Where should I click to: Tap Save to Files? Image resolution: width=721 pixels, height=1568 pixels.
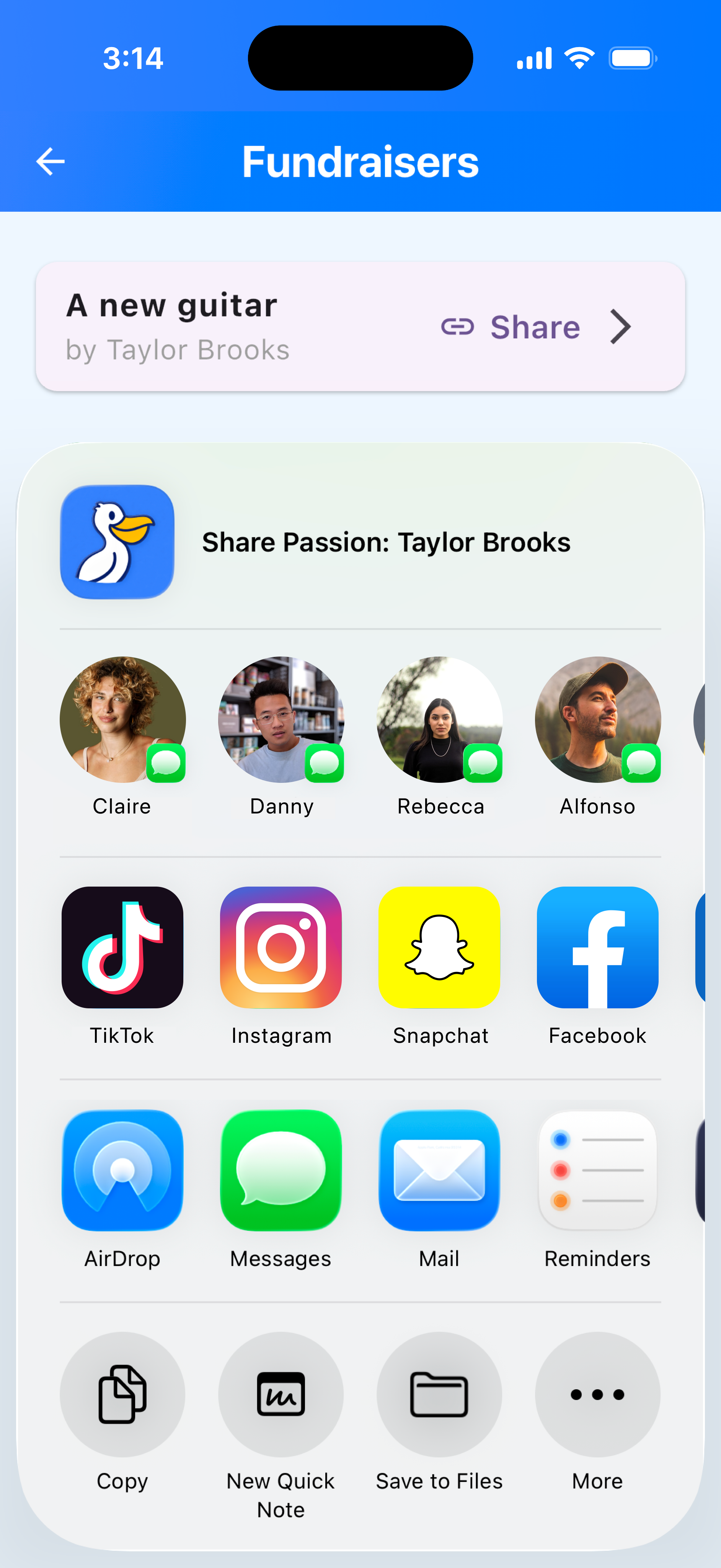coord(439,1394)
